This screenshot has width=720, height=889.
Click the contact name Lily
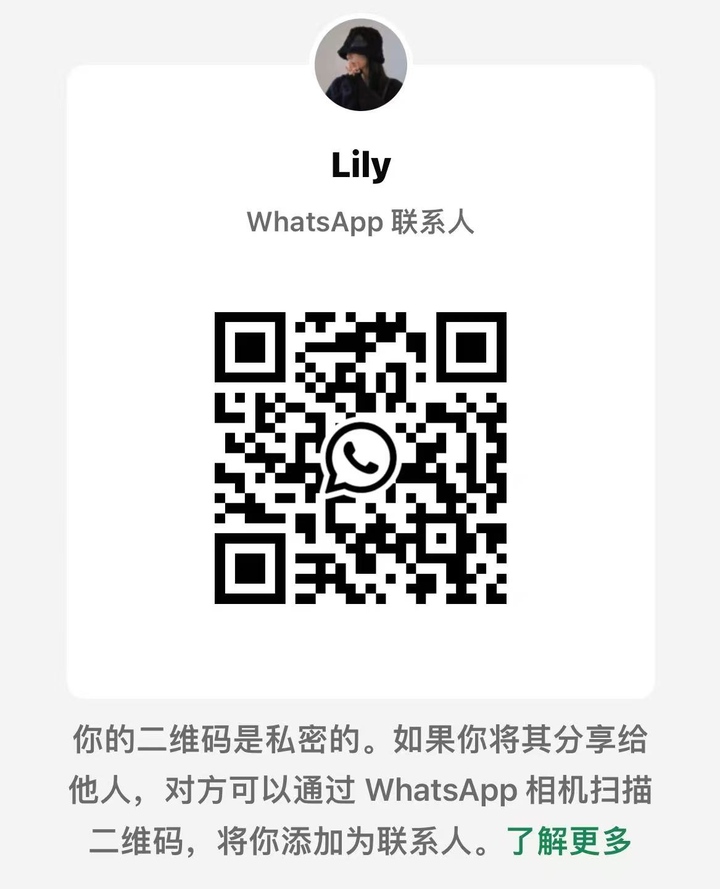click(360, 164)
